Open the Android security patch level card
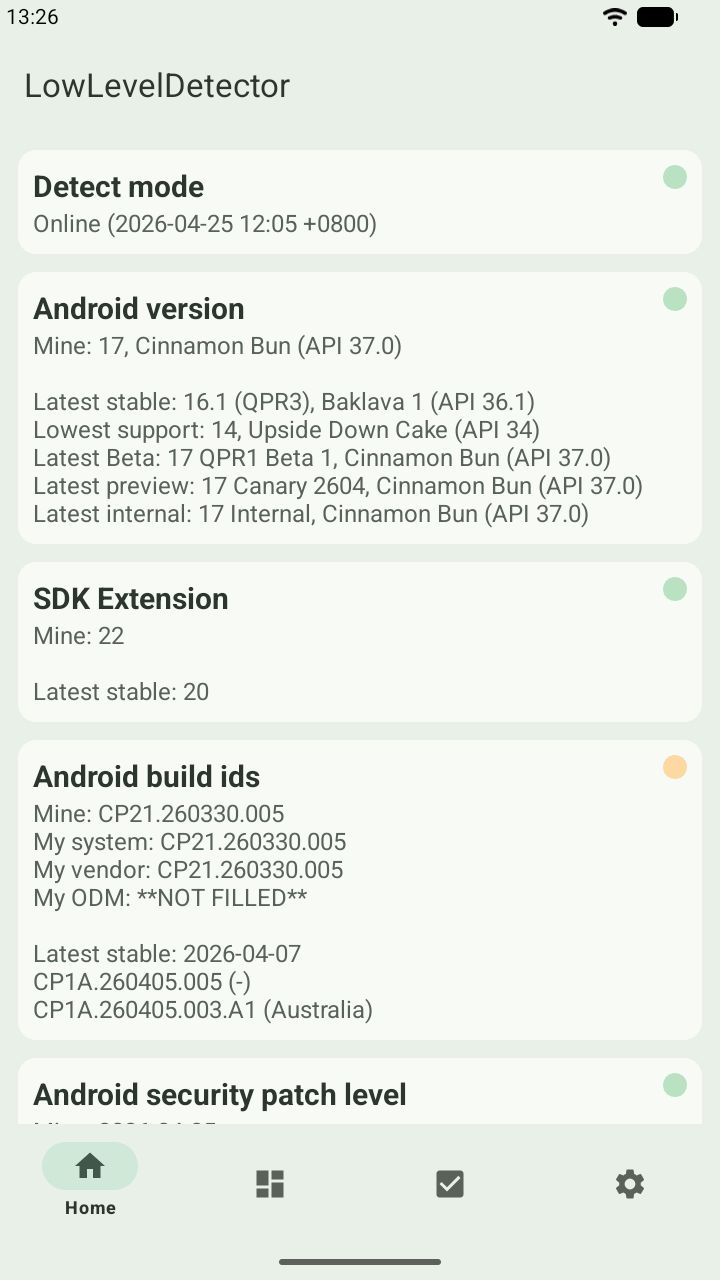This screenshot has height=1280, width=720. click(x=360, y=1091)
